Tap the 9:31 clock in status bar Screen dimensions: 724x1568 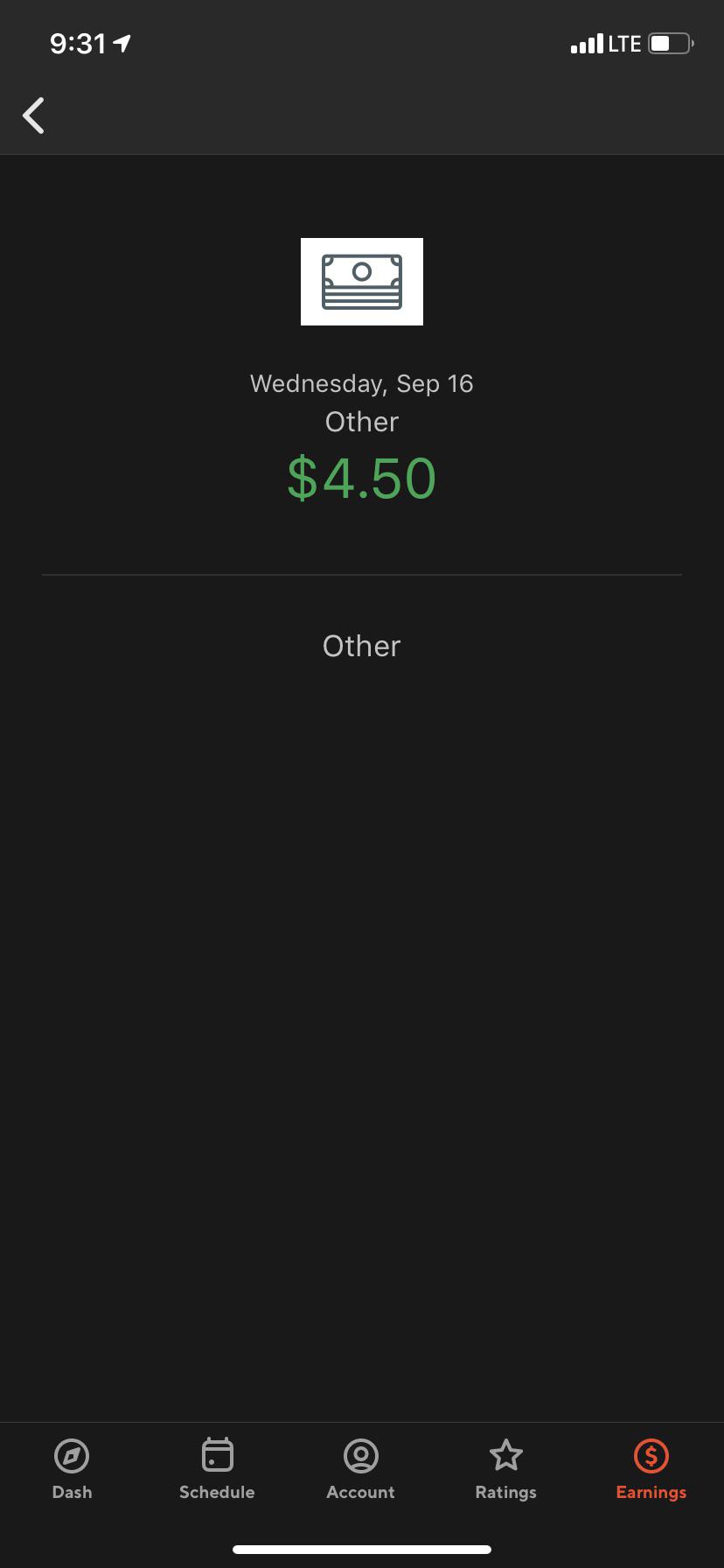77,42
